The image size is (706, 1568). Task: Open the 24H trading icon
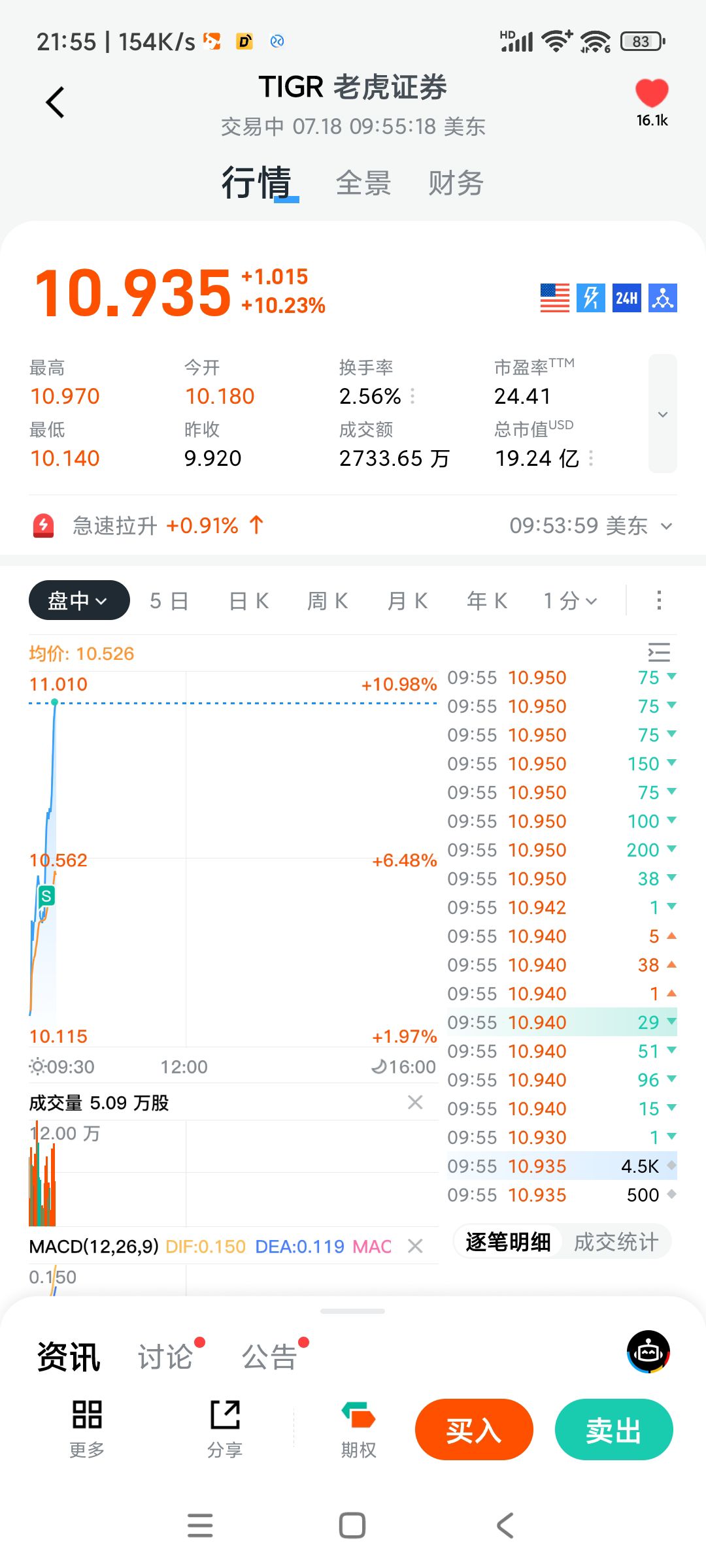point(626,298)
